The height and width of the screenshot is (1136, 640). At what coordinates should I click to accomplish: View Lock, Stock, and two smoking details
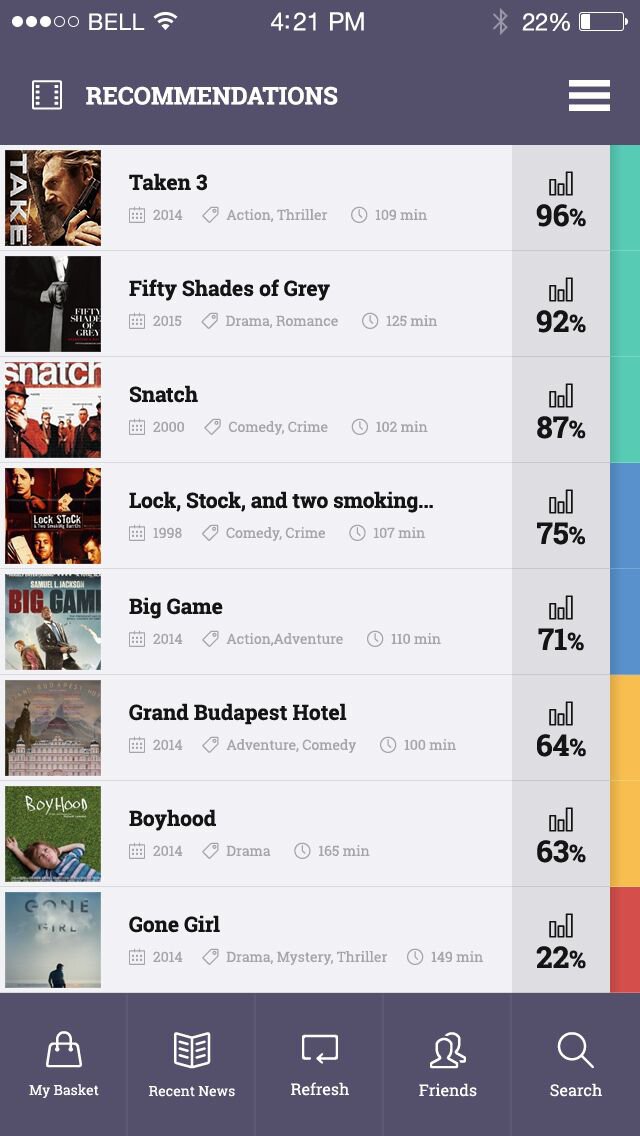[300, 515]
